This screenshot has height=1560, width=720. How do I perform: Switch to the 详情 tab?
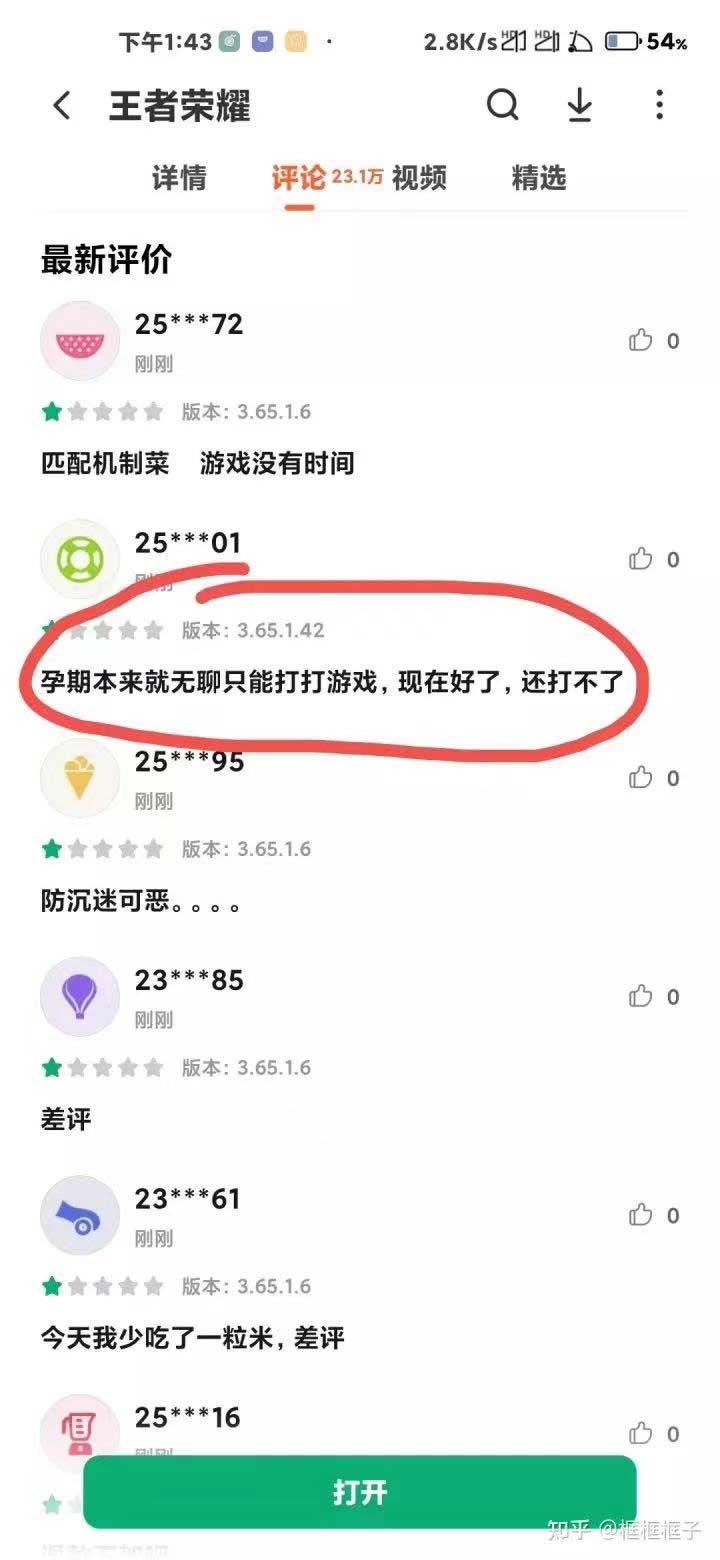coord(179,178)
